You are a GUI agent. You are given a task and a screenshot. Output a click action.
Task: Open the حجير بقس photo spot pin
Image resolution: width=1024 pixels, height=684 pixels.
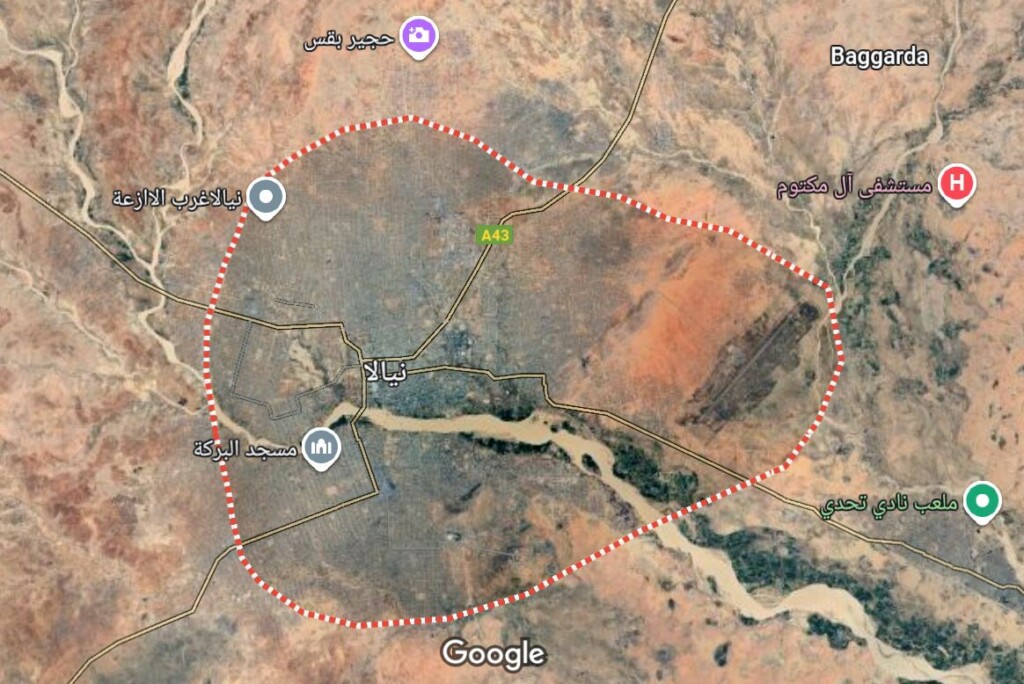[420, 37]
